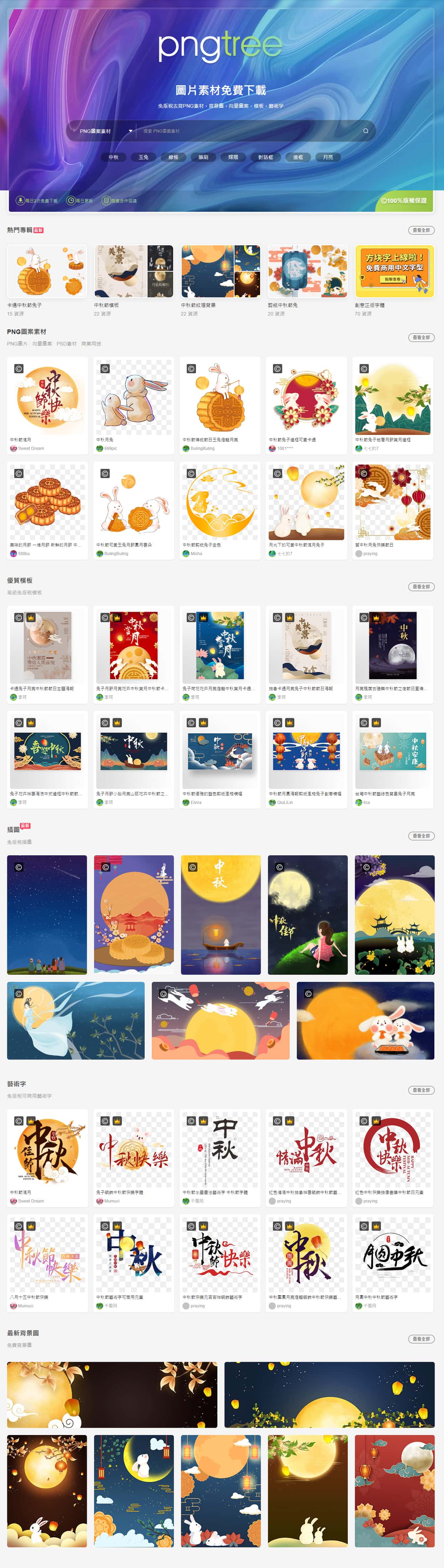Tap the 月亮 keyword chip
Screen dimensions: 444x1568
pos(328,157)
